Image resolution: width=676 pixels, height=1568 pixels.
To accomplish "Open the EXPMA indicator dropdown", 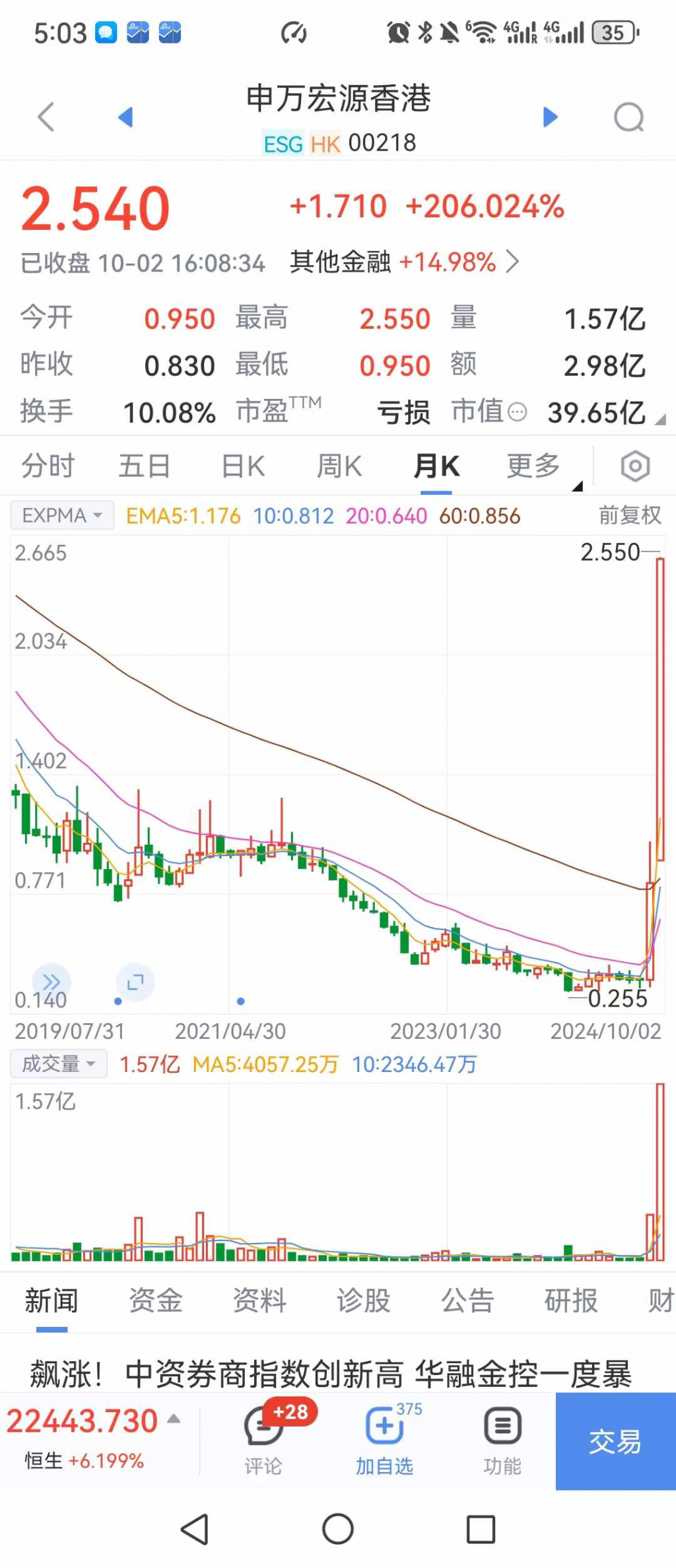I will [x=62, y=515].
